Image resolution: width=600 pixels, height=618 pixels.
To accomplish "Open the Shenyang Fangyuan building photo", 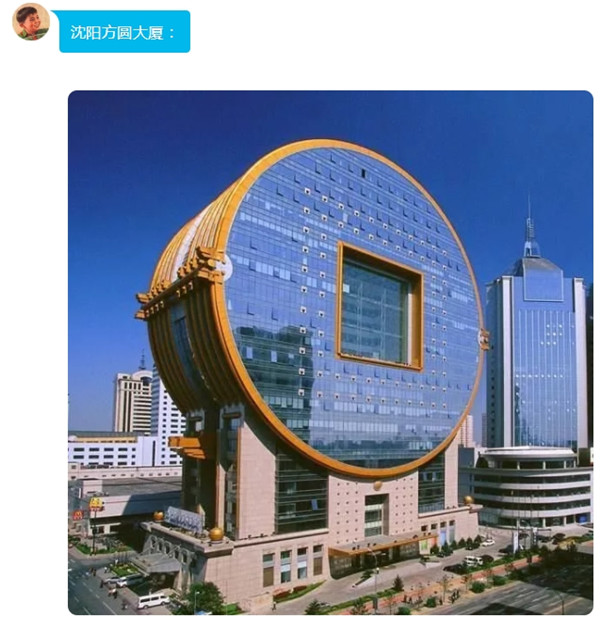I will point(330,352).
